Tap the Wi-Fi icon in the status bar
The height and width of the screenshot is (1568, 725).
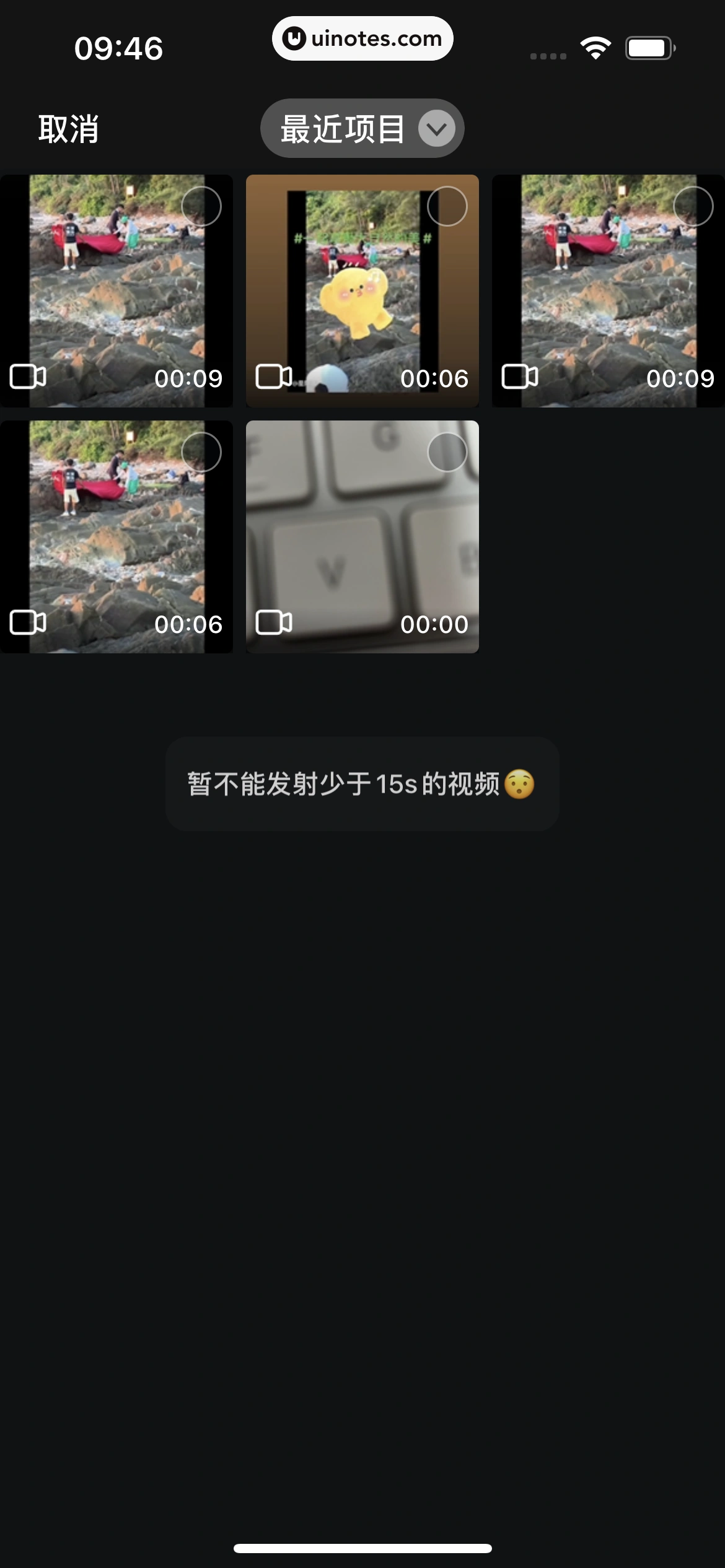[x=595, y=46]
